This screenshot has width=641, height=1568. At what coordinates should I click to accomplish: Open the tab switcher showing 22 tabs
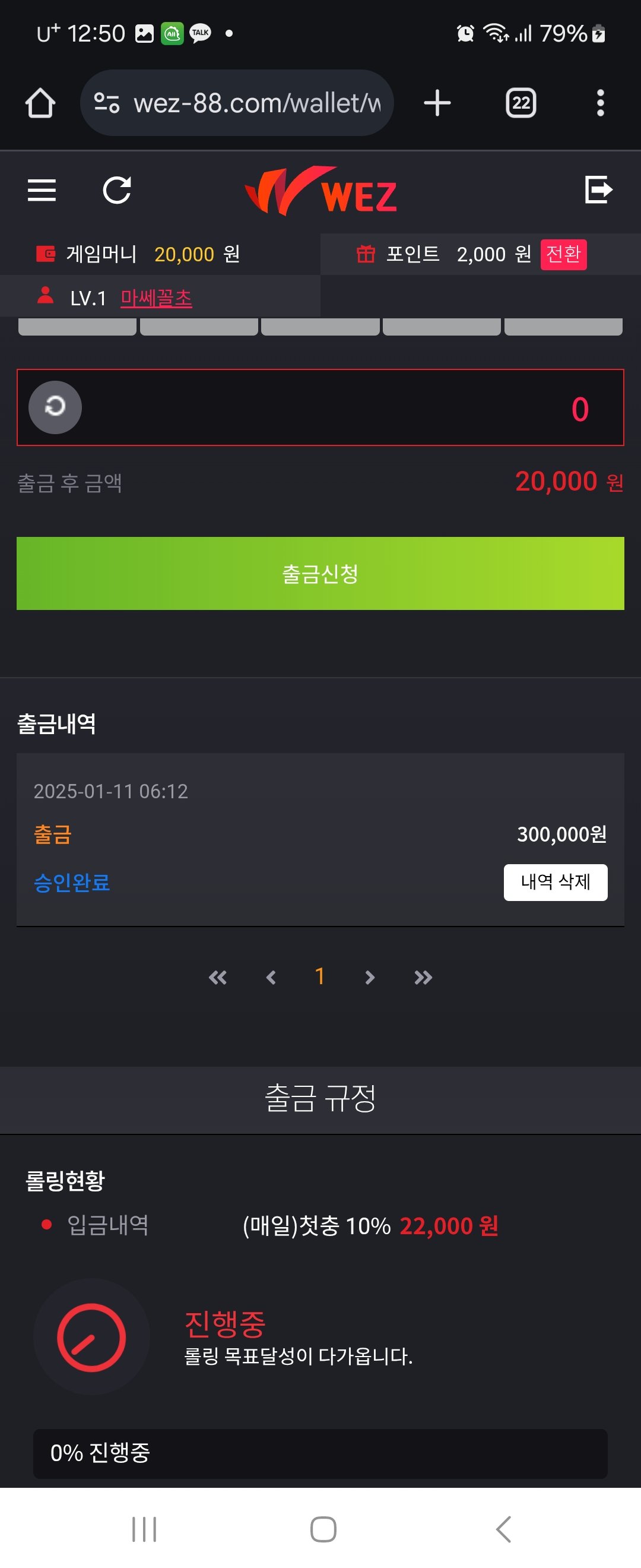tap(521, 103)
